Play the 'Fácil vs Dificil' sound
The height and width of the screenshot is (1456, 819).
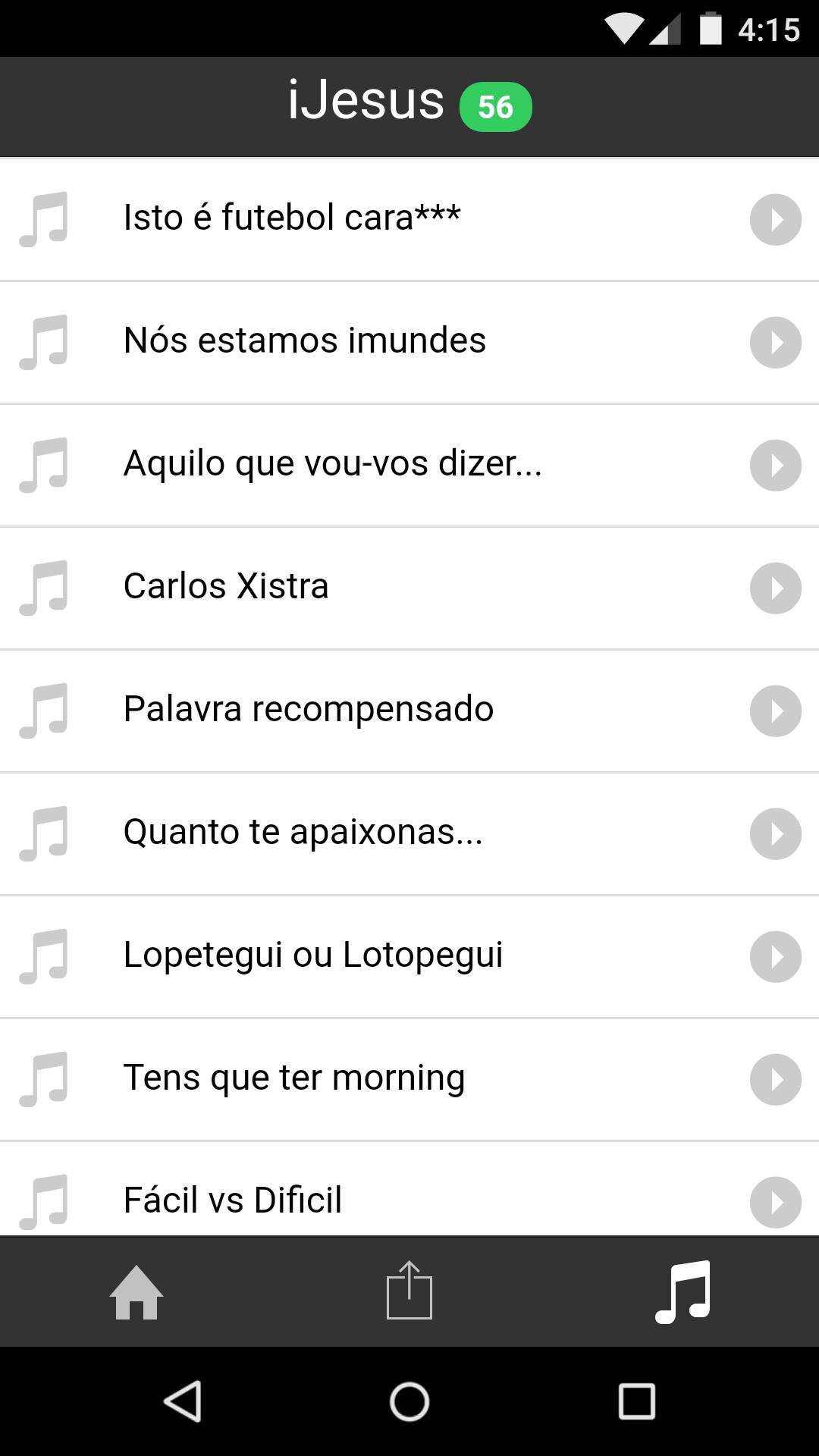point(775,1201)
